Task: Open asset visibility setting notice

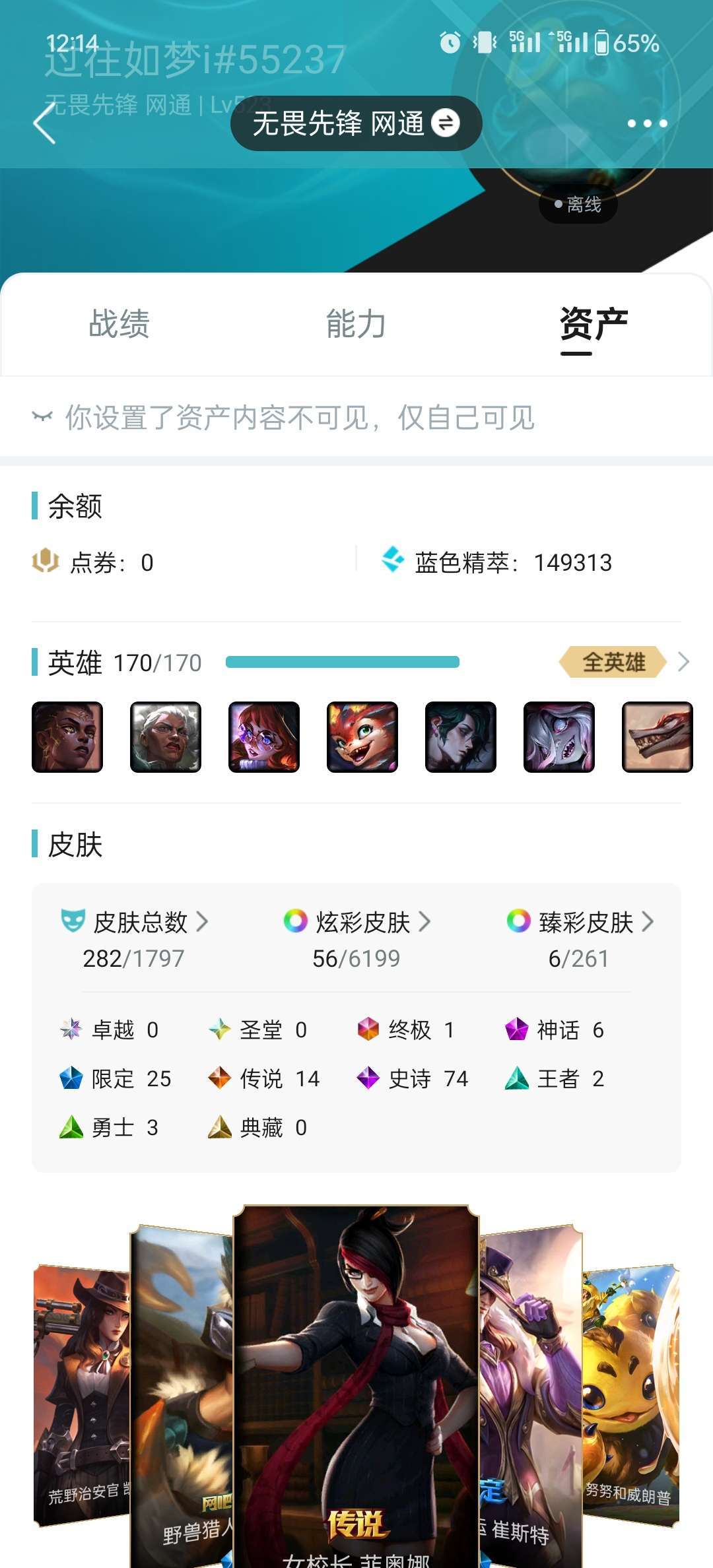Action: pyautogui.click(x=284, y=417)
